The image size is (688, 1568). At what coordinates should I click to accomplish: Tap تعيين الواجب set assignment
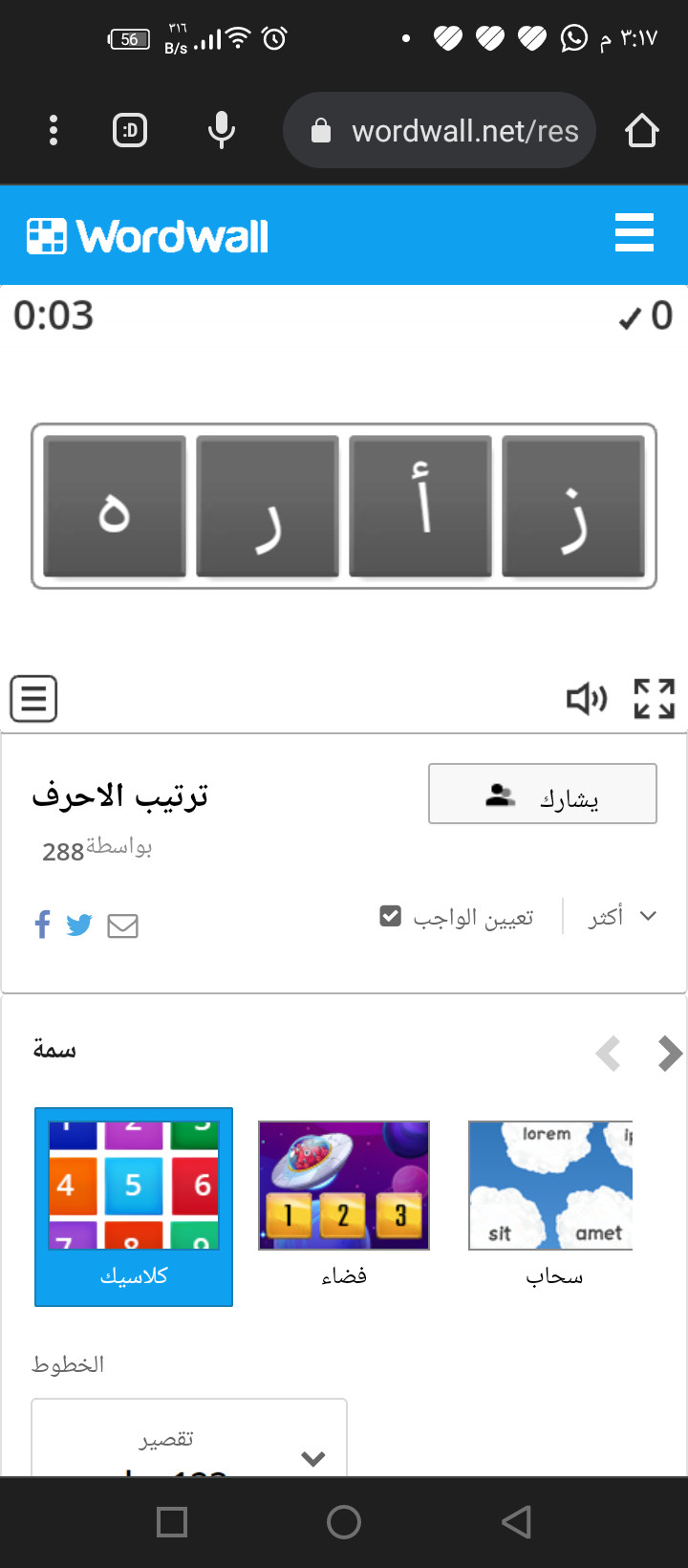click(458, 917)
